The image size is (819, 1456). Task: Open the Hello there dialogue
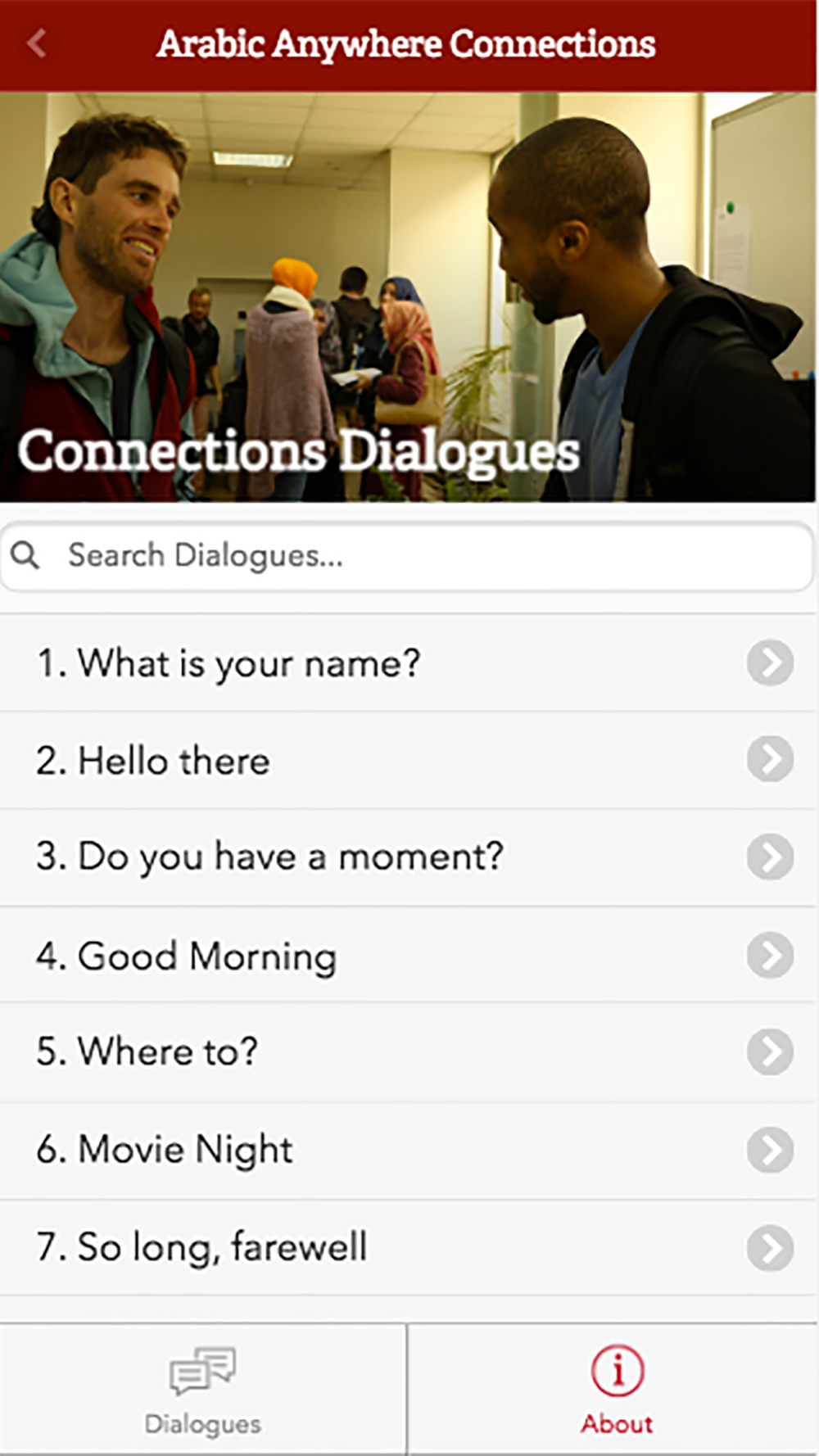[409, 760]
